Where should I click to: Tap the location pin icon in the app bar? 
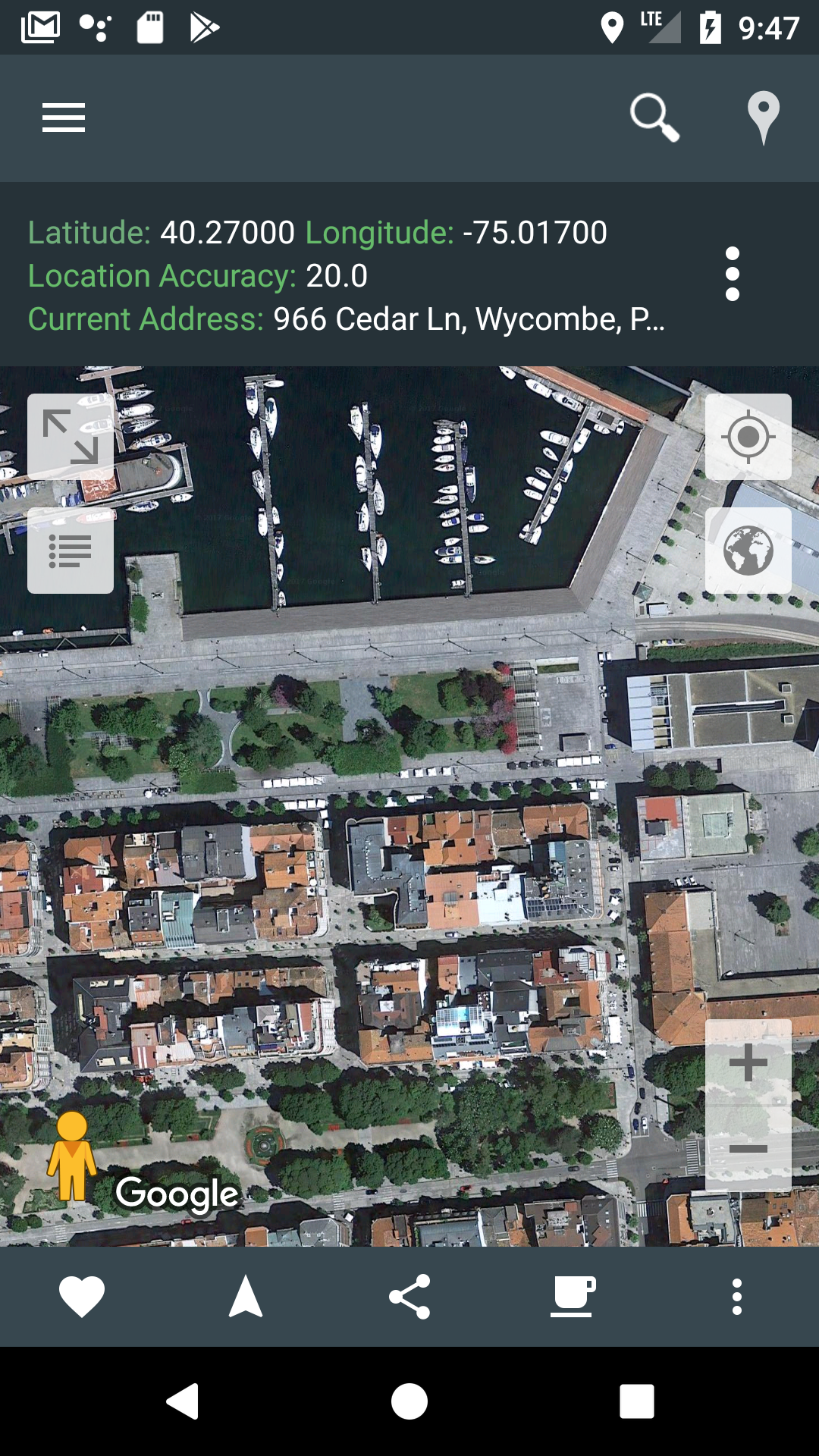pyautogui.click(x=763, y=118)
